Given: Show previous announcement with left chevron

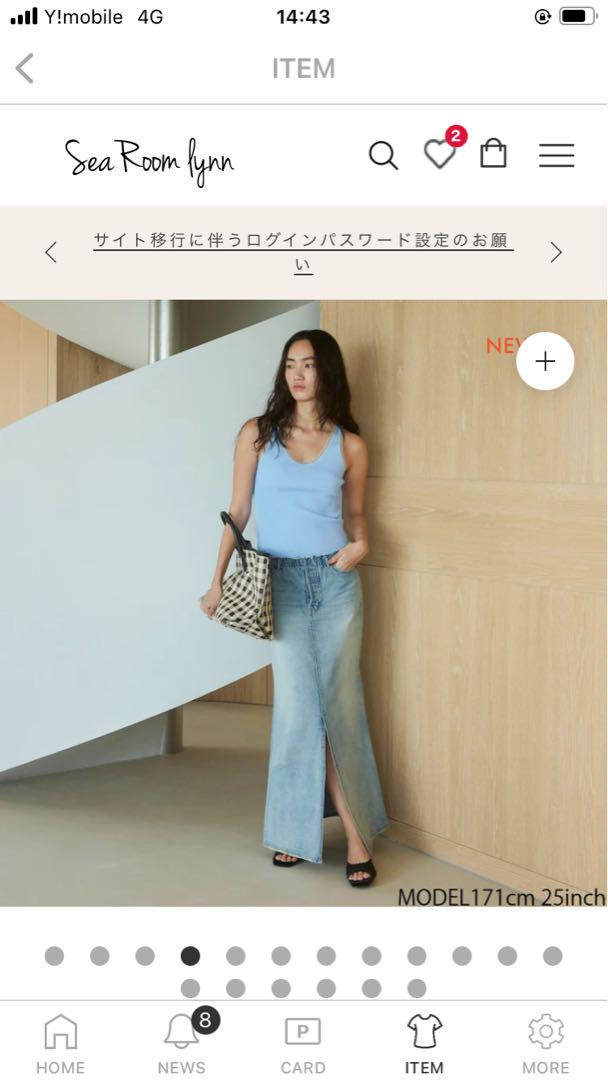Looking at the screenshot, I should (x=50, y=253).
